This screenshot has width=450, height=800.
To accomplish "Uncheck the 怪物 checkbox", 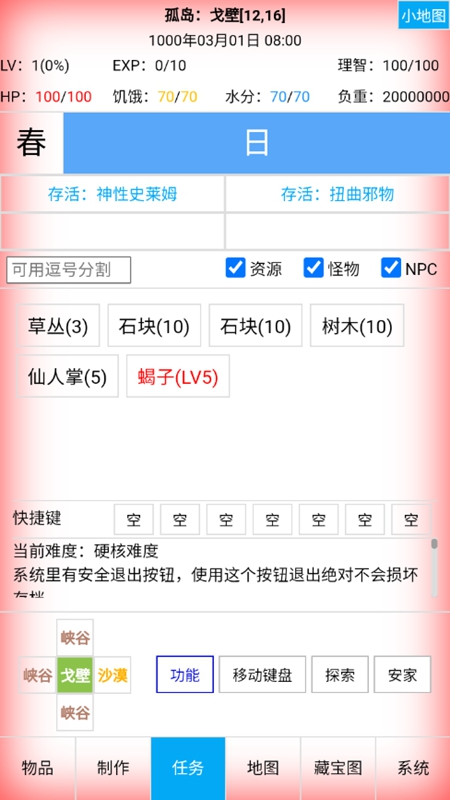I will point(313,268).
